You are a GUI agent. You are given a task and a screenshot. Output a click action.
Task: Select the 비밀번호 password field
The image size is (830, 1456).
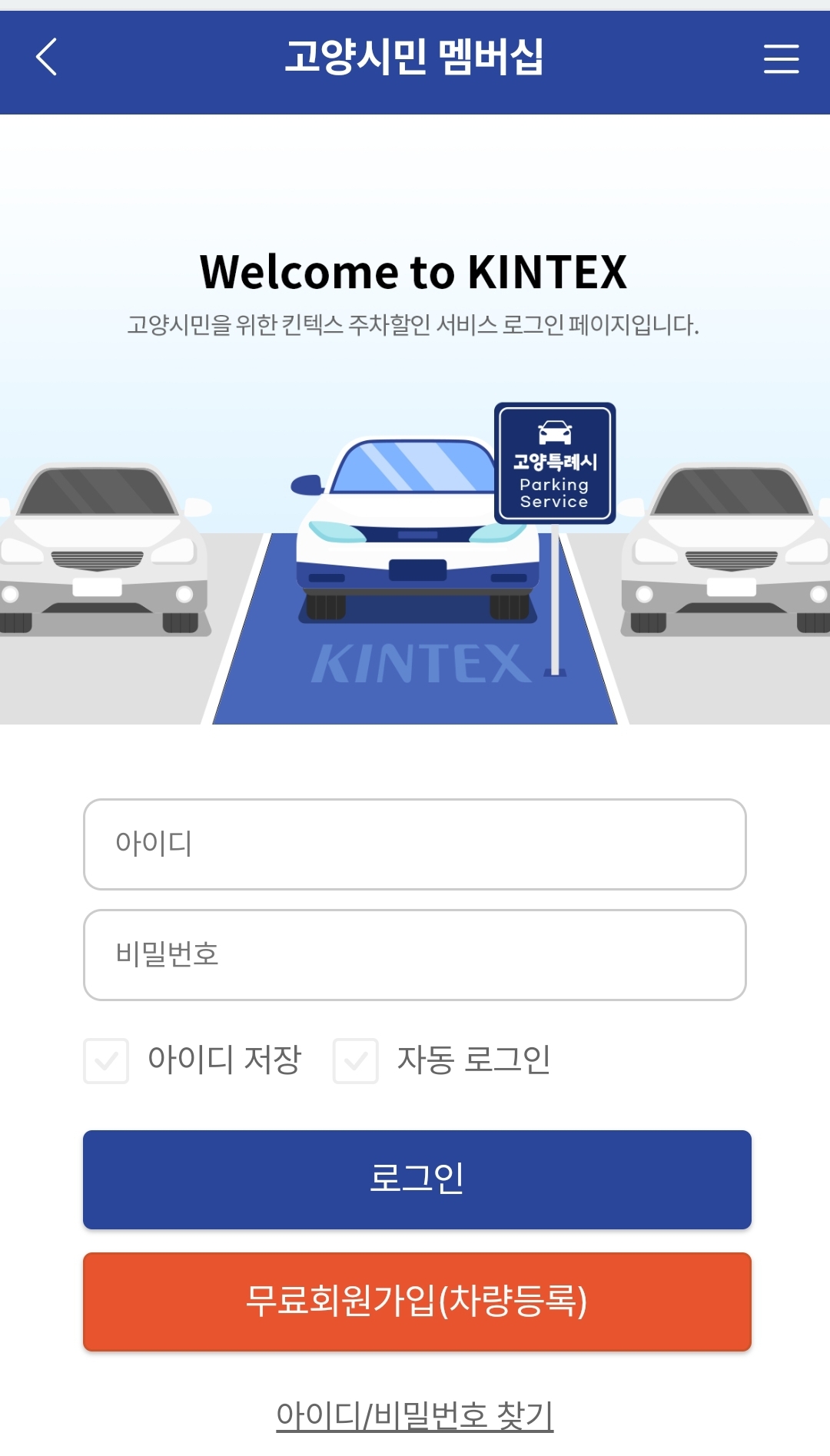click(414, 954)
